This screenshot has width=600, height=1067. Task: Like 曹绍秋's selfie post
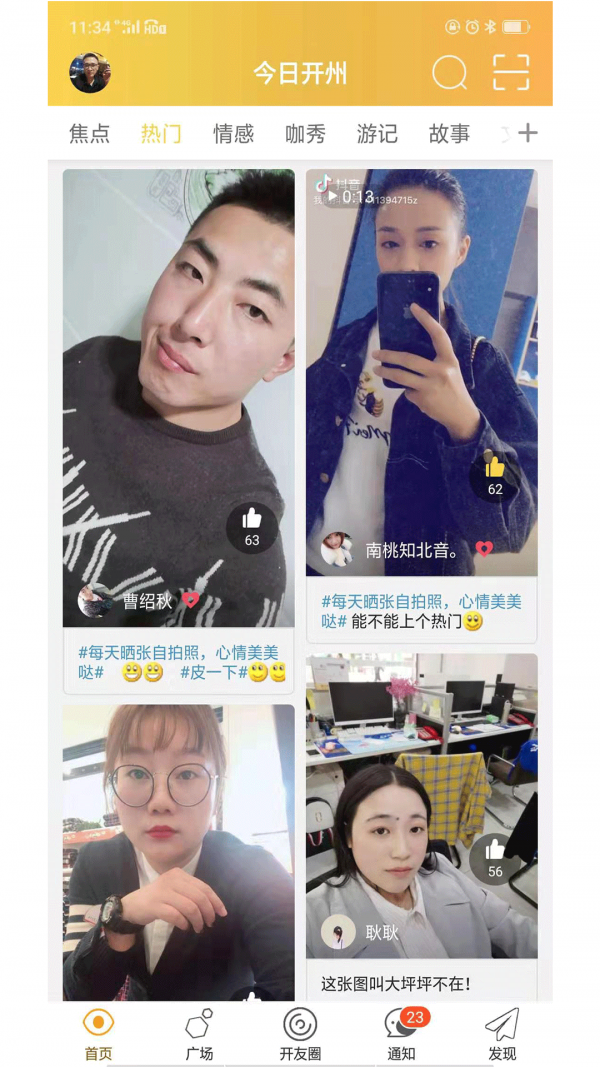pyautogui.click(x=252, y=526)
